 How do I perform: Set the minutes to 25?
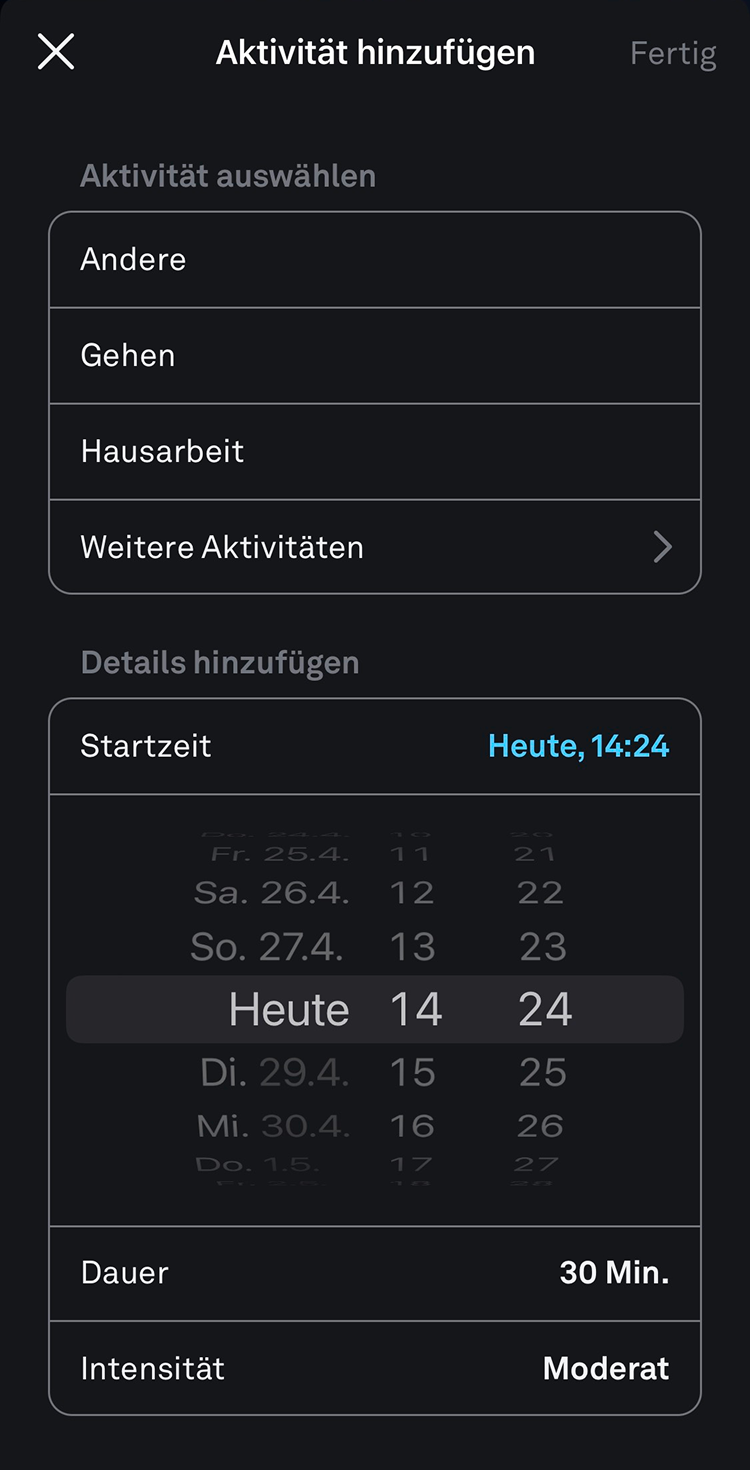pyautogui.click(x=542, y=1073)
